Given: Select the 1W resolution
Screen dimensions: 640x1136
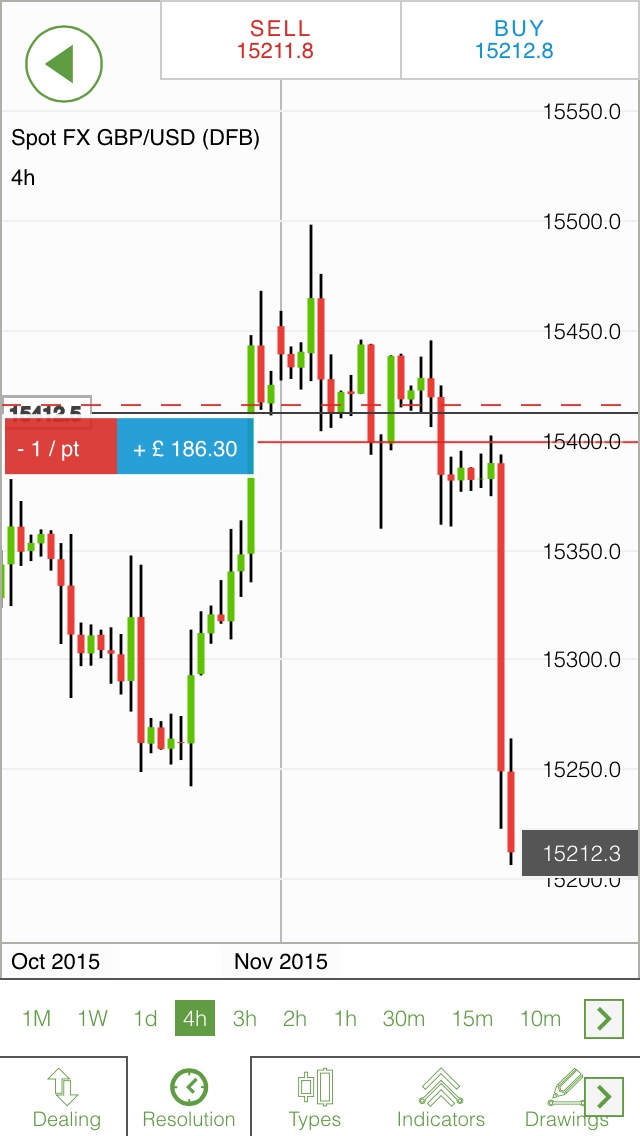Looking at the screenshot, I should (x=92, y=1019).
